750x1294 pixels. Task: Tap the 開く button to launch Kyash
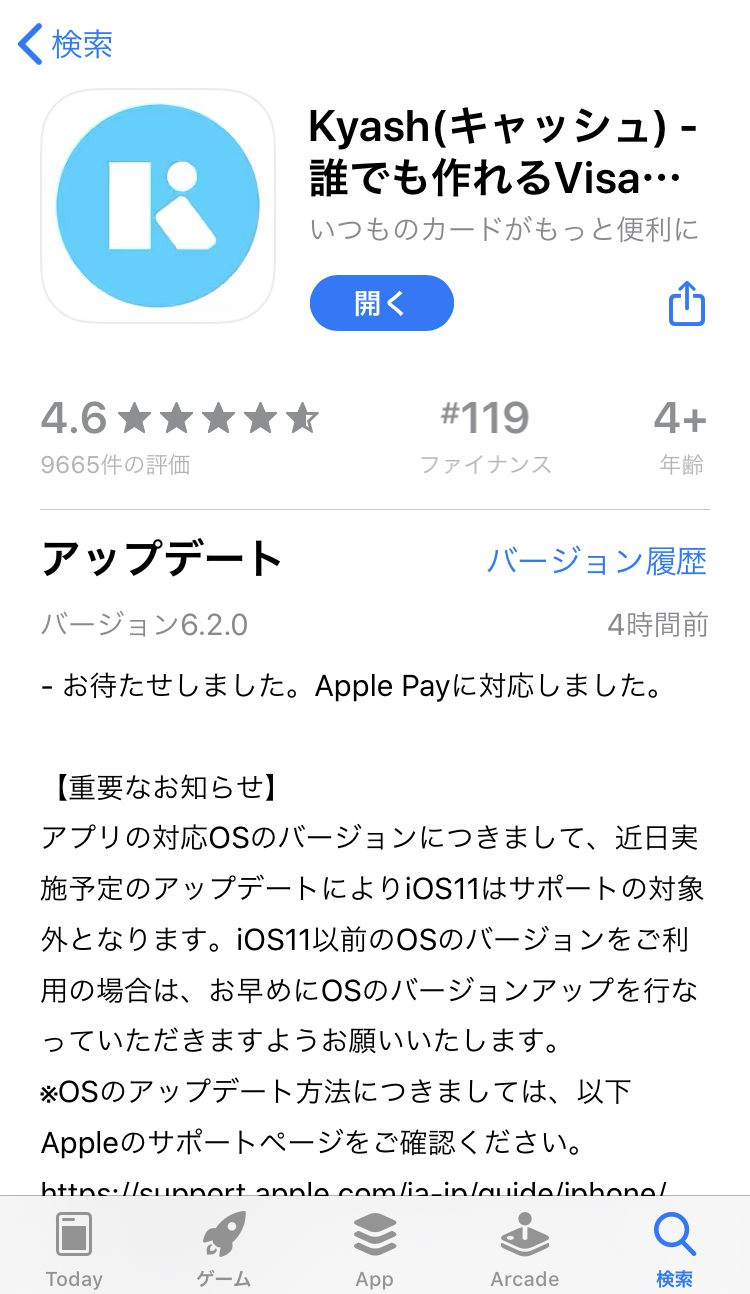pyautogui.click(x=381, y=302)
